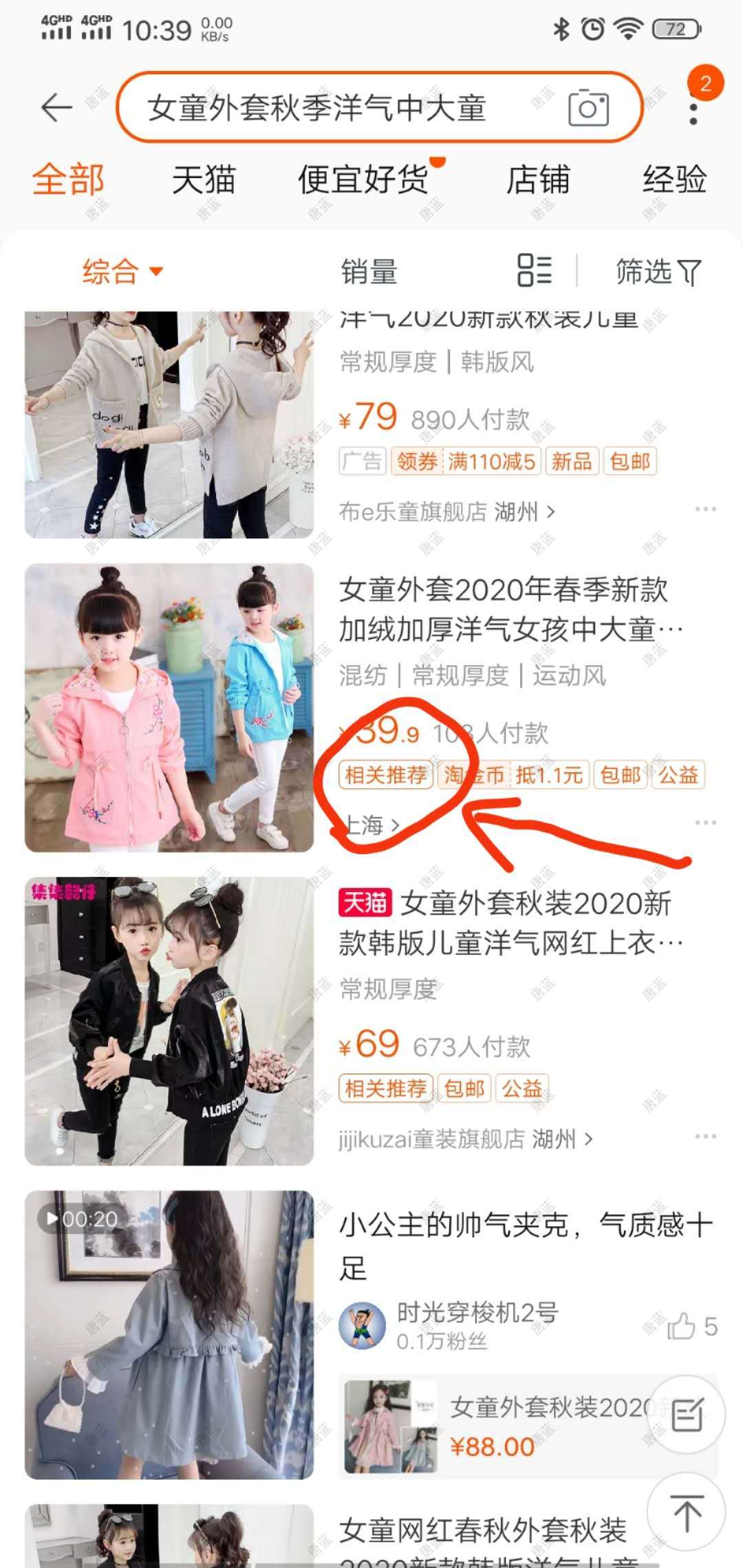This screenshot has height=1568, width=743.
Task: Open the ¥39.9 pink jacket product
Action: (169, 708)
